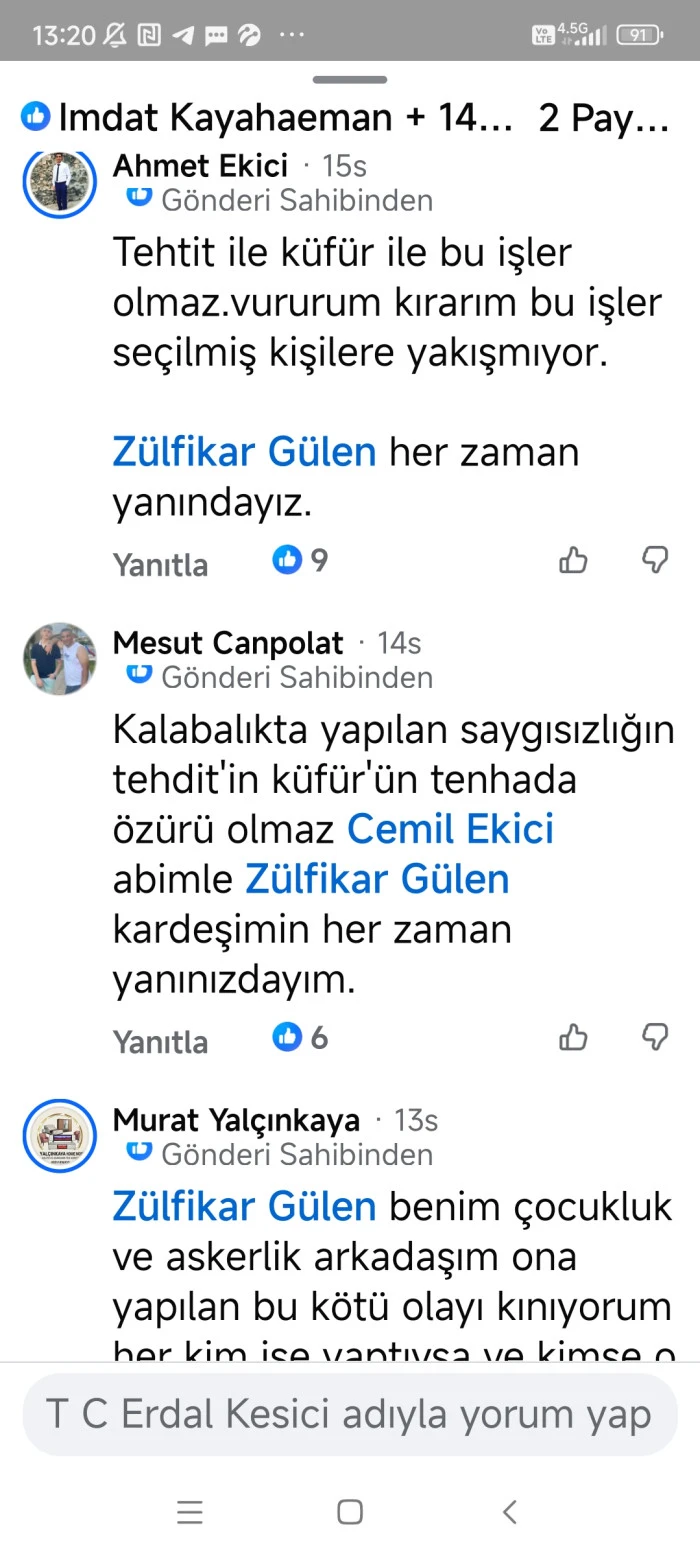Reply to Mesut Canpolat's comment
Screen dimensions: 700x1556
[x=160, y=1041]
